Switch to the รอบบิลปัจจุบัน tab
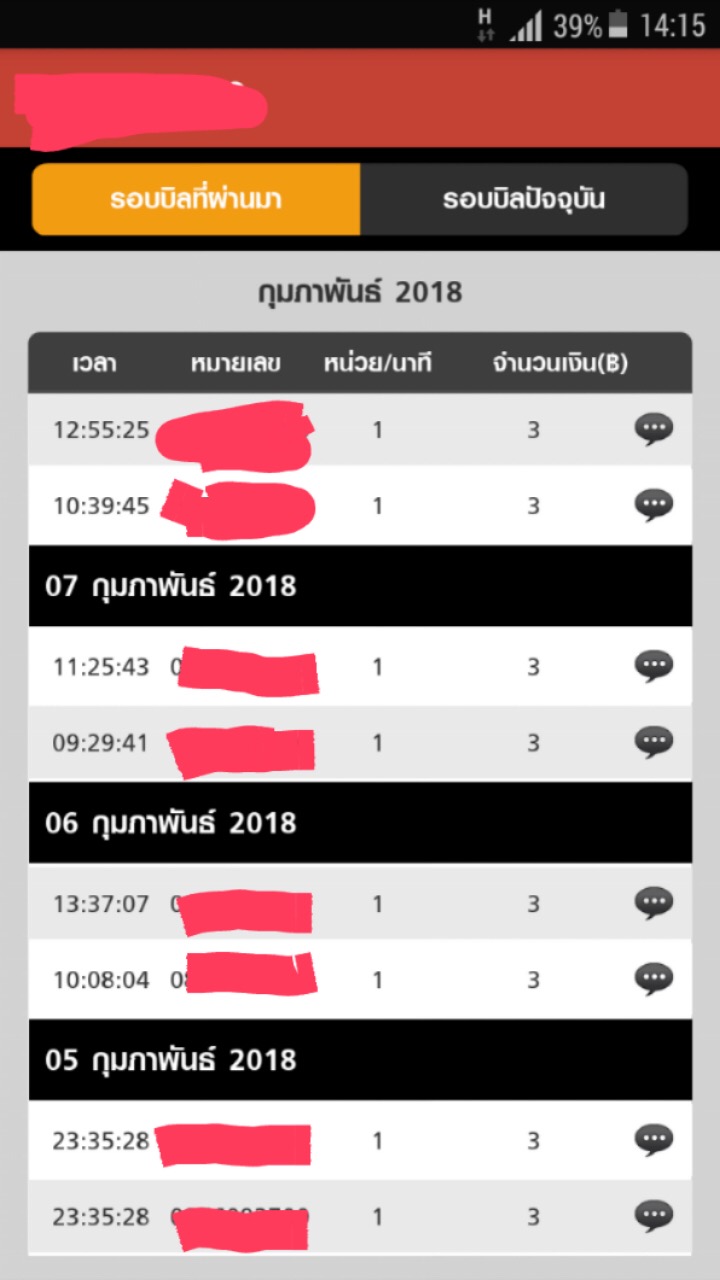The height and width of the screenshot is (1280, 720). (x=523, y=199)
